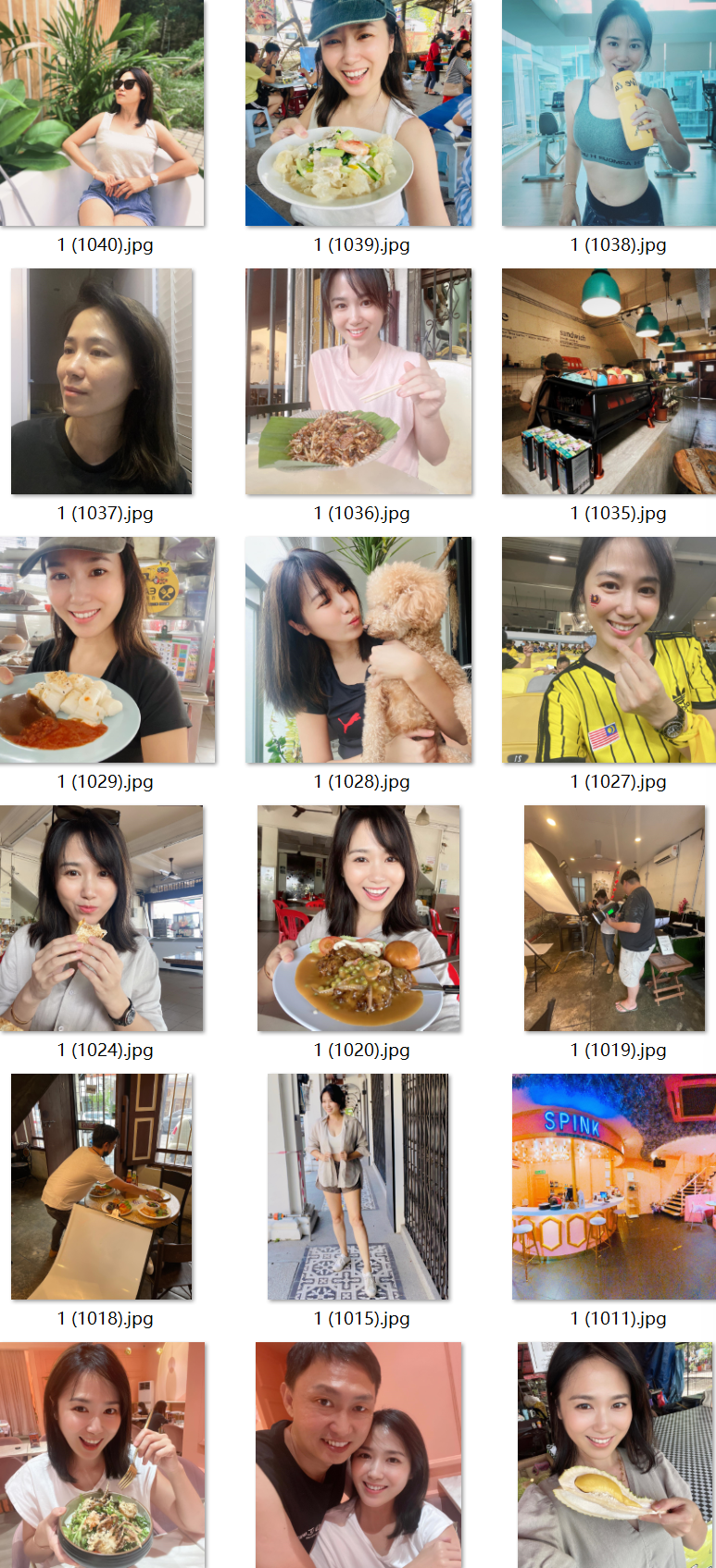Open the image 1 (1018).jpg
Viewport: 716px width, 1568px height.
[102, 1187]
